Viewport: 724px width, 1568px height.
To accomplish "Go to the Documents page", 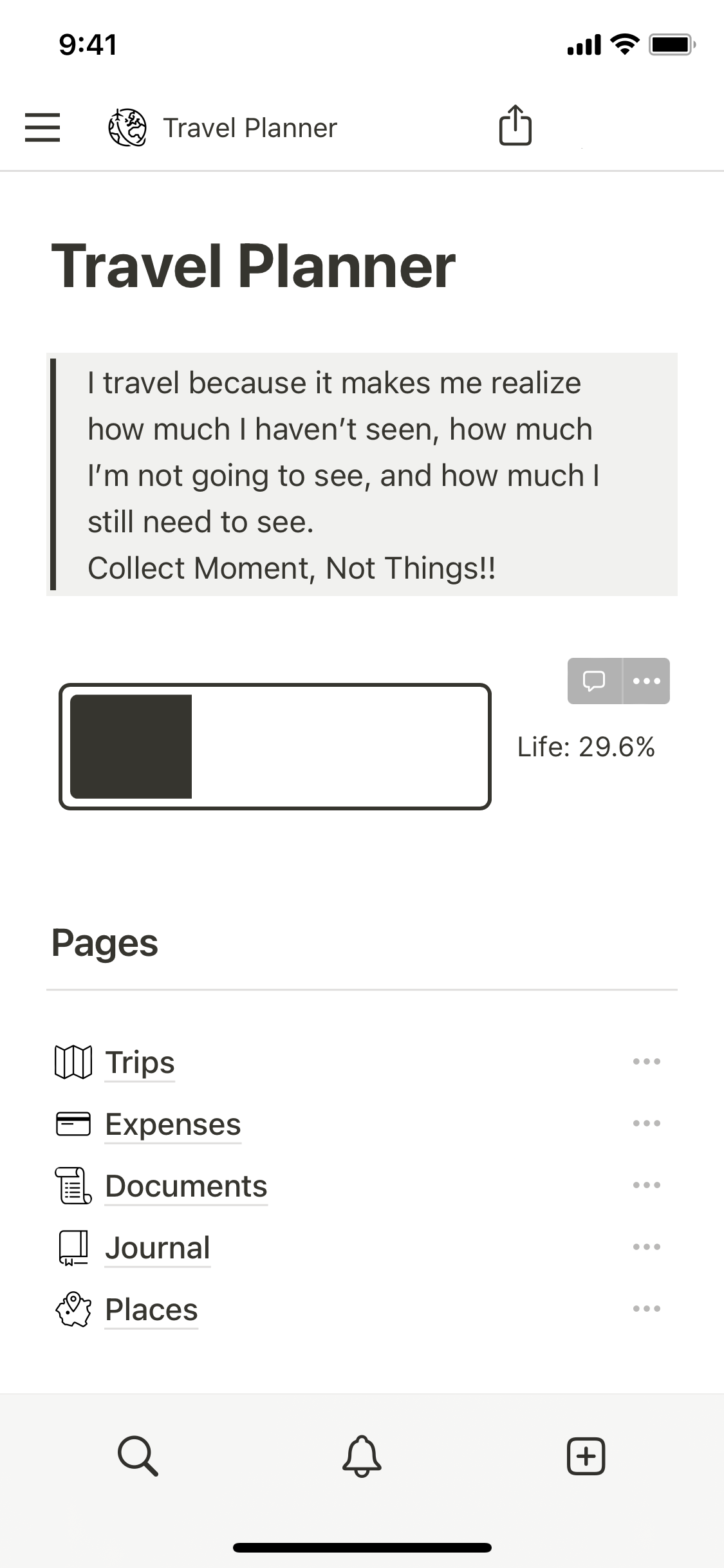I will pyautogui.click(x=186, y=1186).
